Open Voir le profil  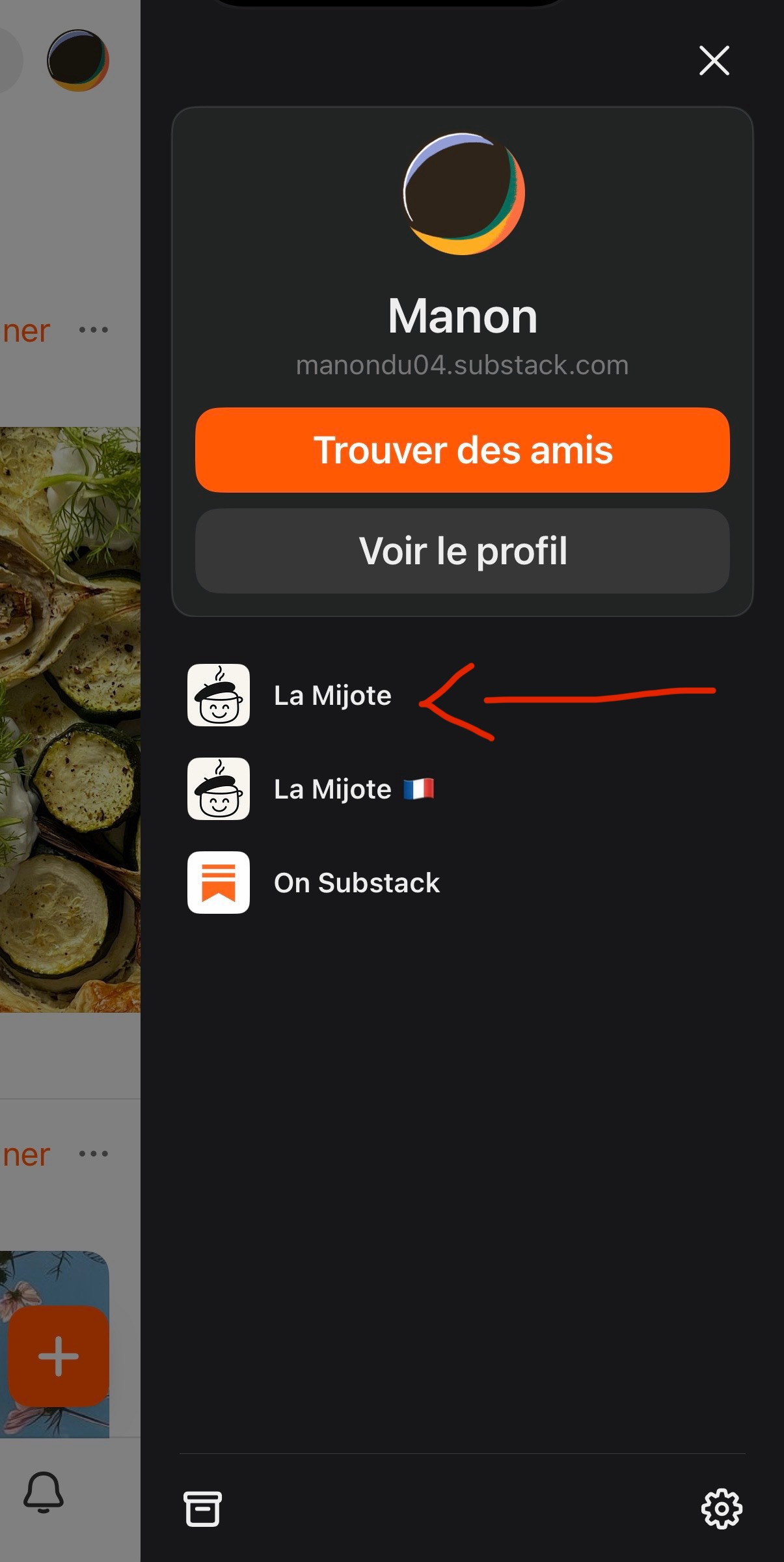click(x=462, y=551)
